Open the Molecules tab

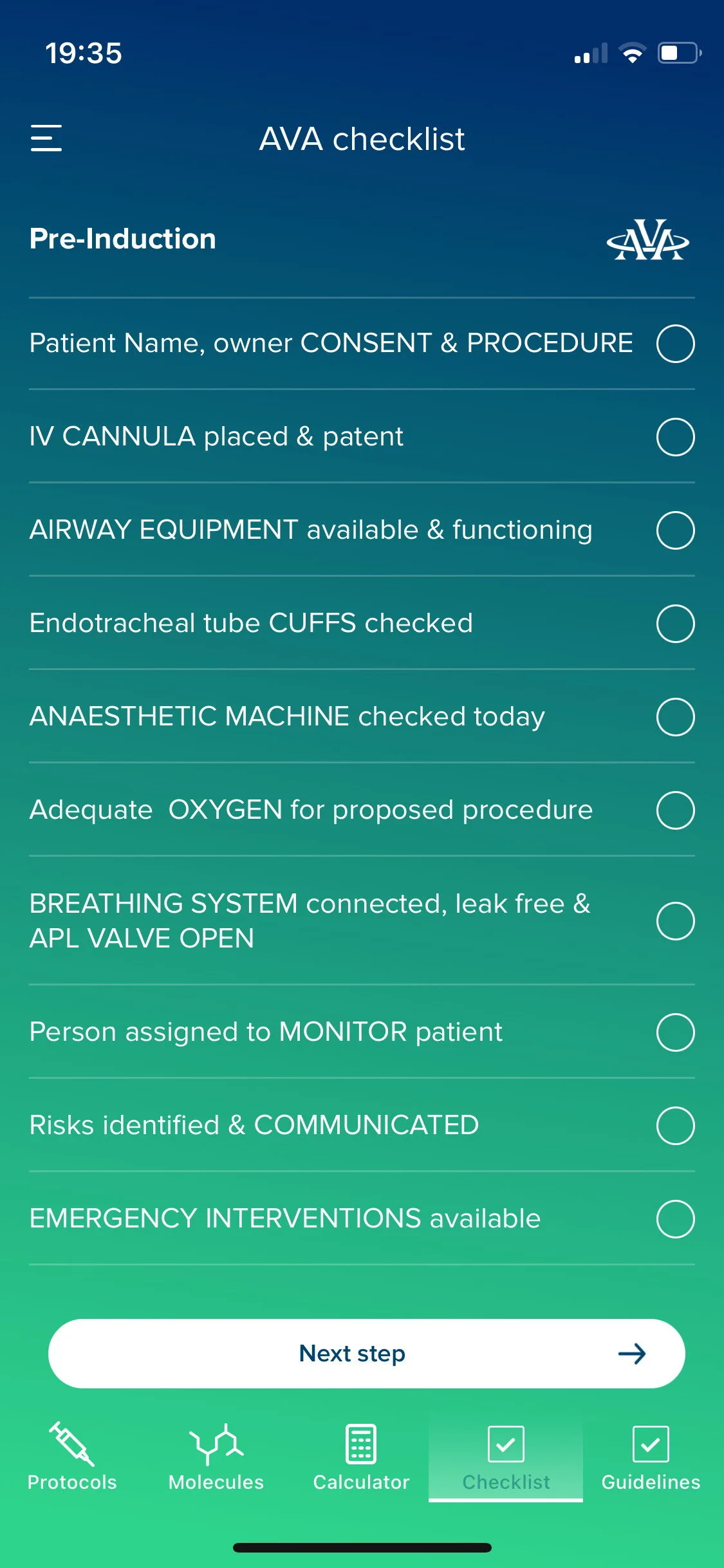click(216, 1457)
